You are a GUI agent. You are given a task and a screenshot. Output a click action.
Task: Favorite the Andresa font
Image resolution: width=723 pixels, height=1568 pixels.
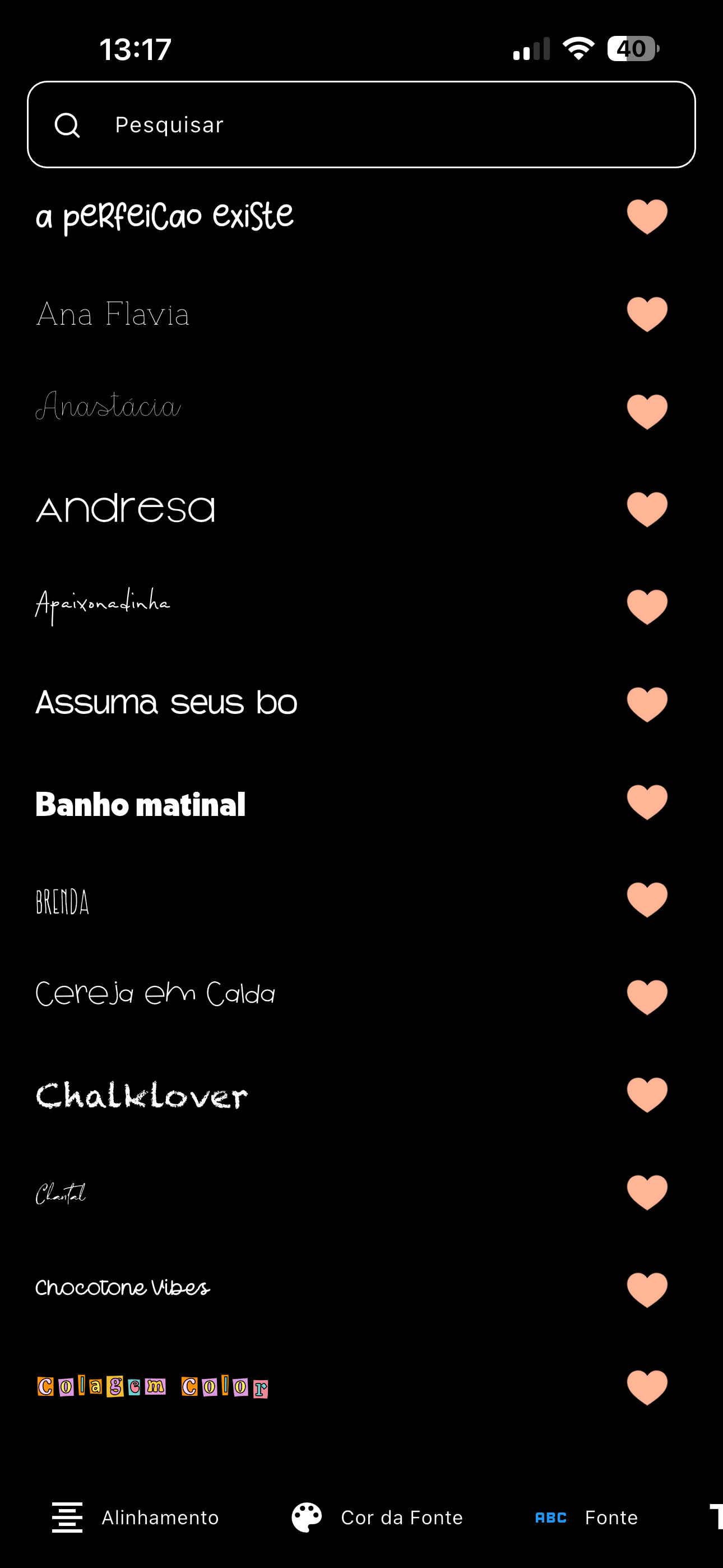647,509
